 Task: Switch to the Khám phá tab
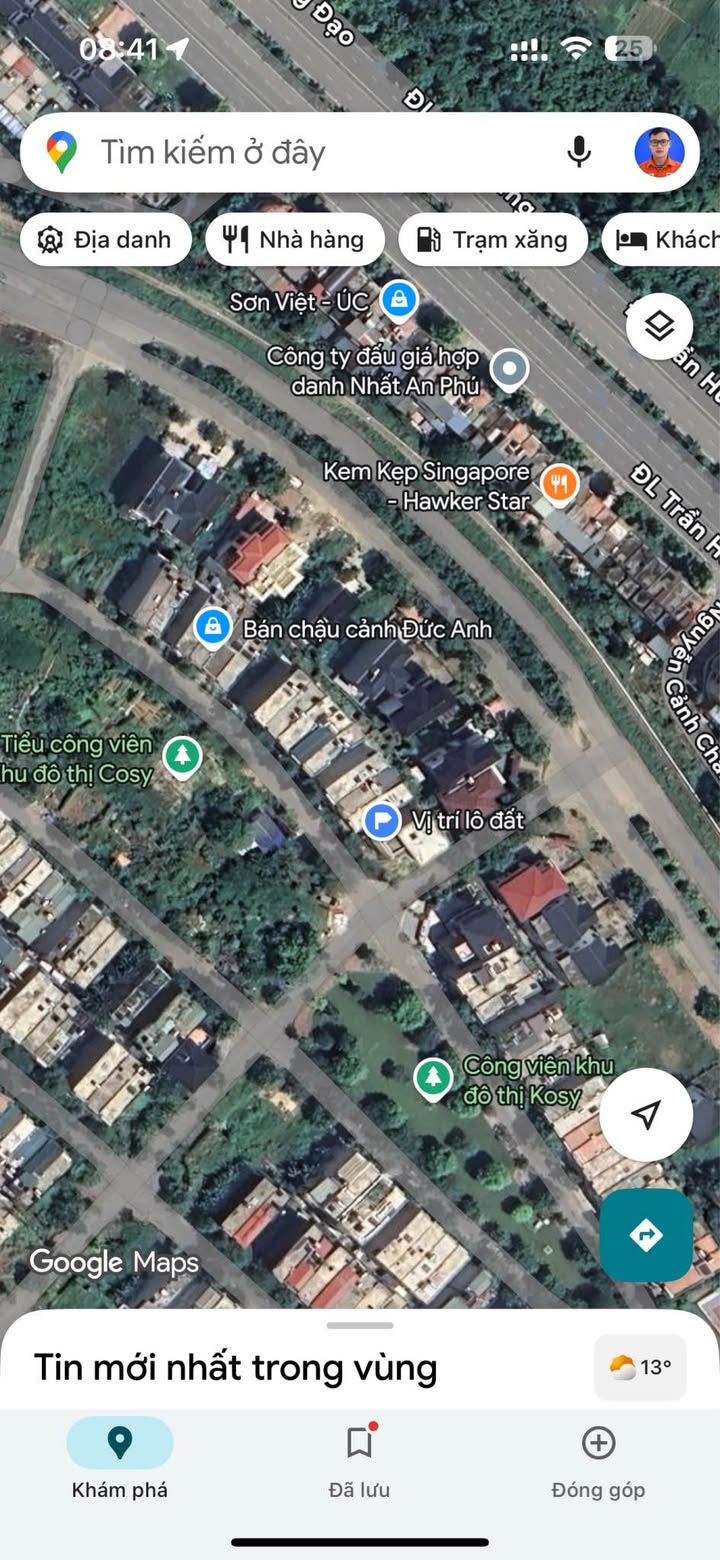(120, 1460)
